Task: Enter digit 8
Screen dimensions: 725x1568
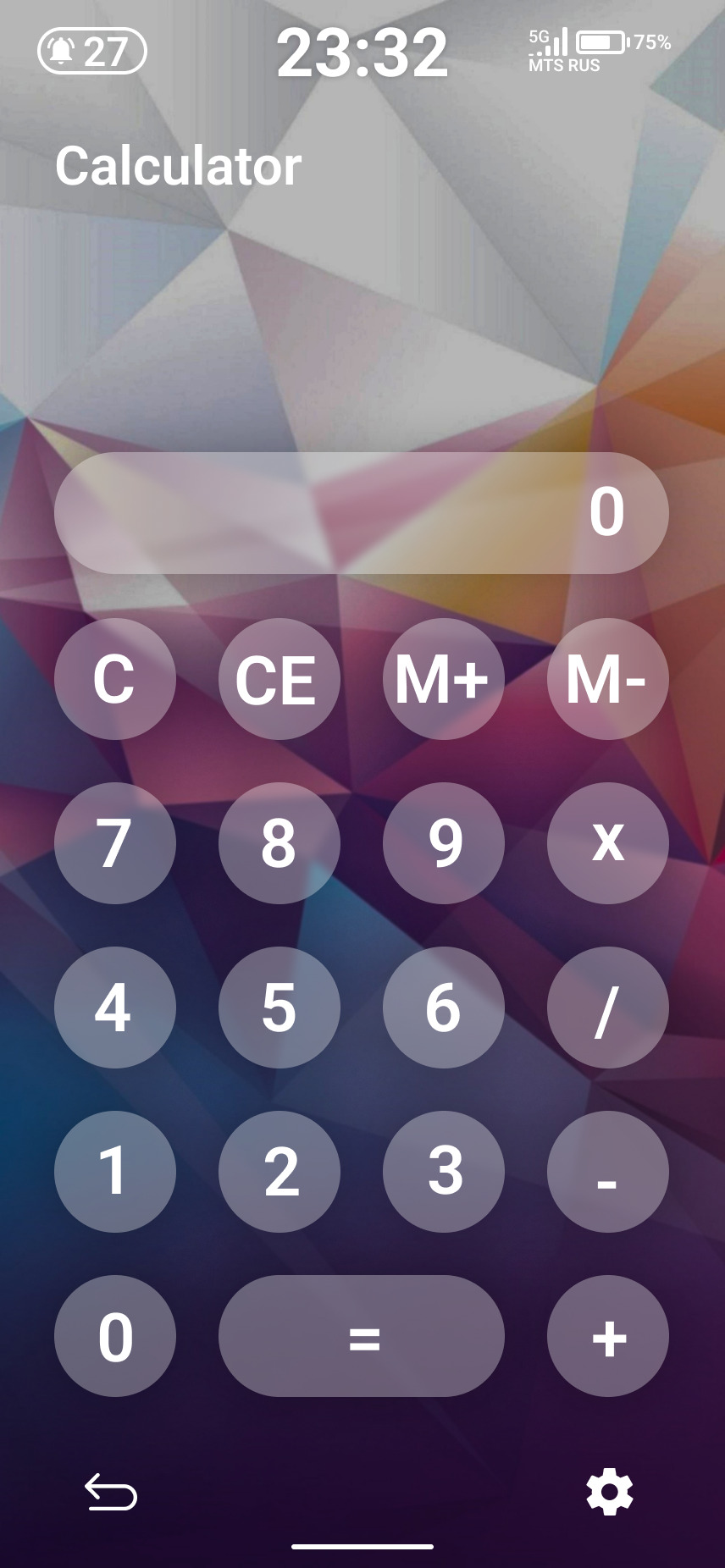Action: (279, 843)
